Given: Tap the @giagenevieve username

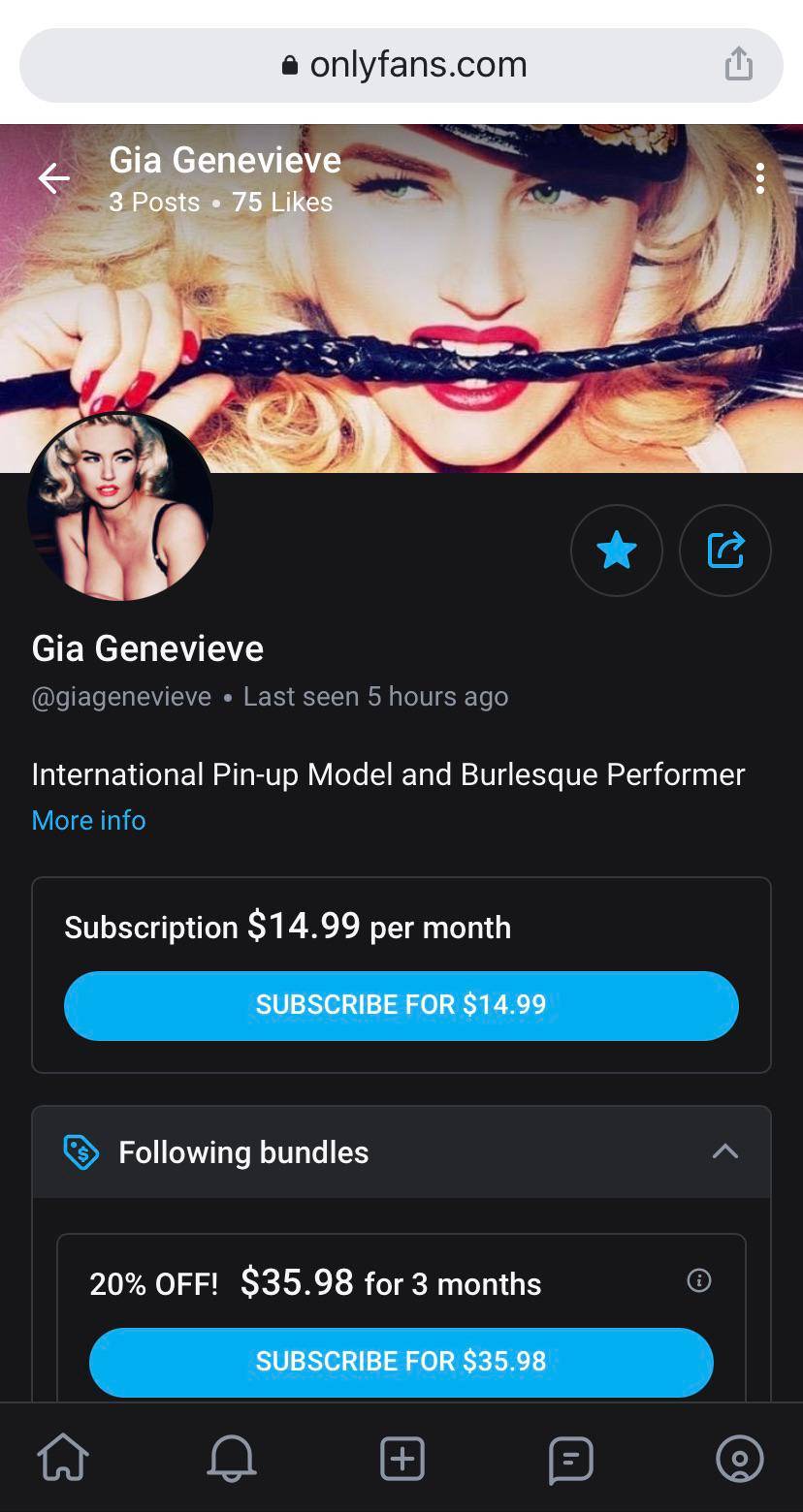Looking at the screenshot, I should 121,696.
